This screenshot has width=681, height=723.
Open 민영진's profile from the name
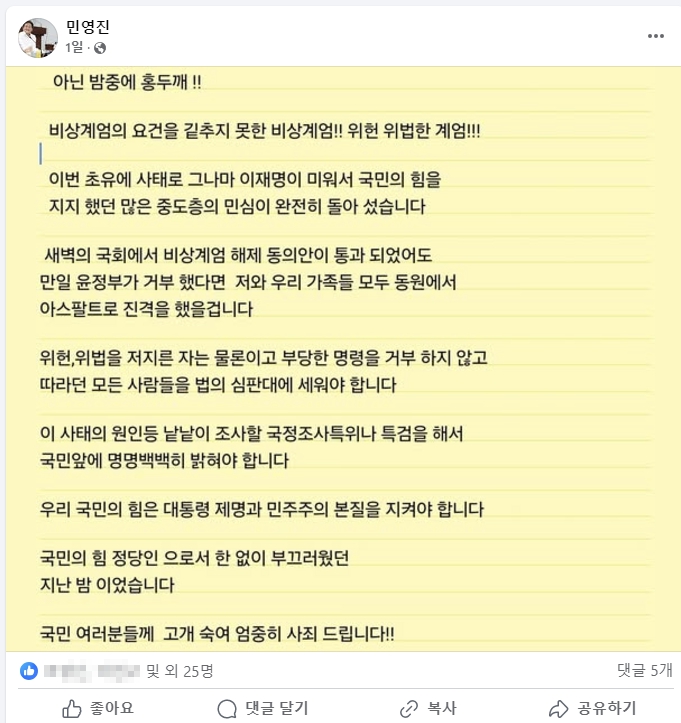point(86,27)
